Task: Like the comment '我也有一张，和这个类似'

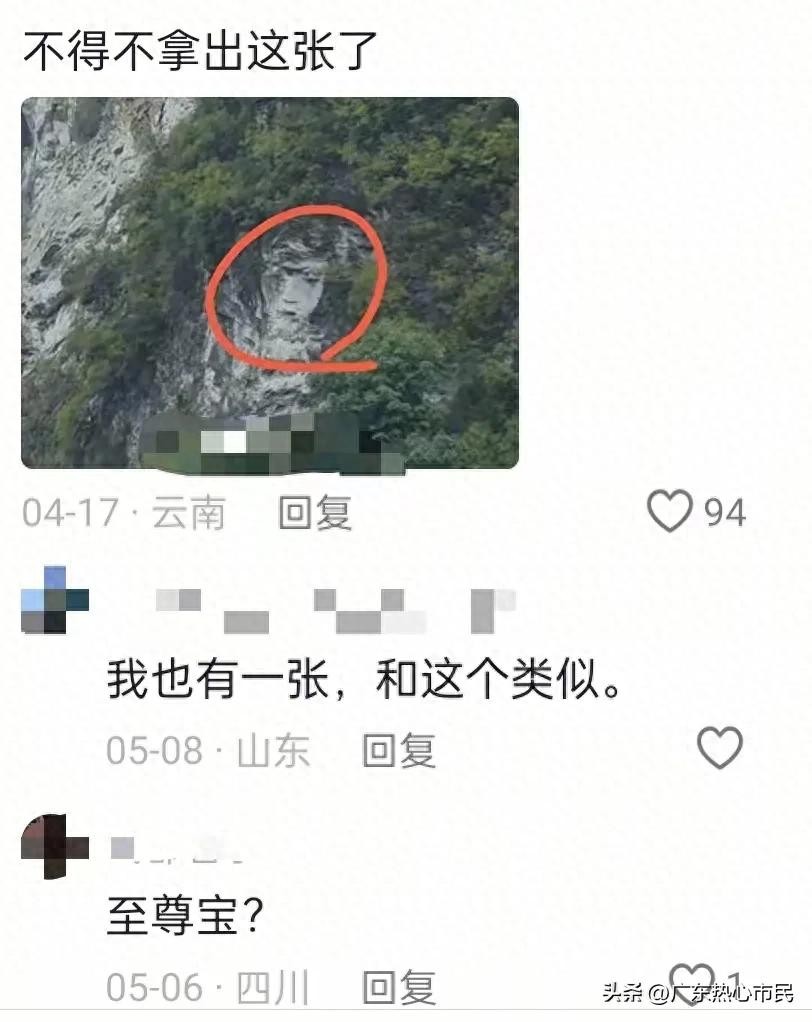Action: [720, 748]
